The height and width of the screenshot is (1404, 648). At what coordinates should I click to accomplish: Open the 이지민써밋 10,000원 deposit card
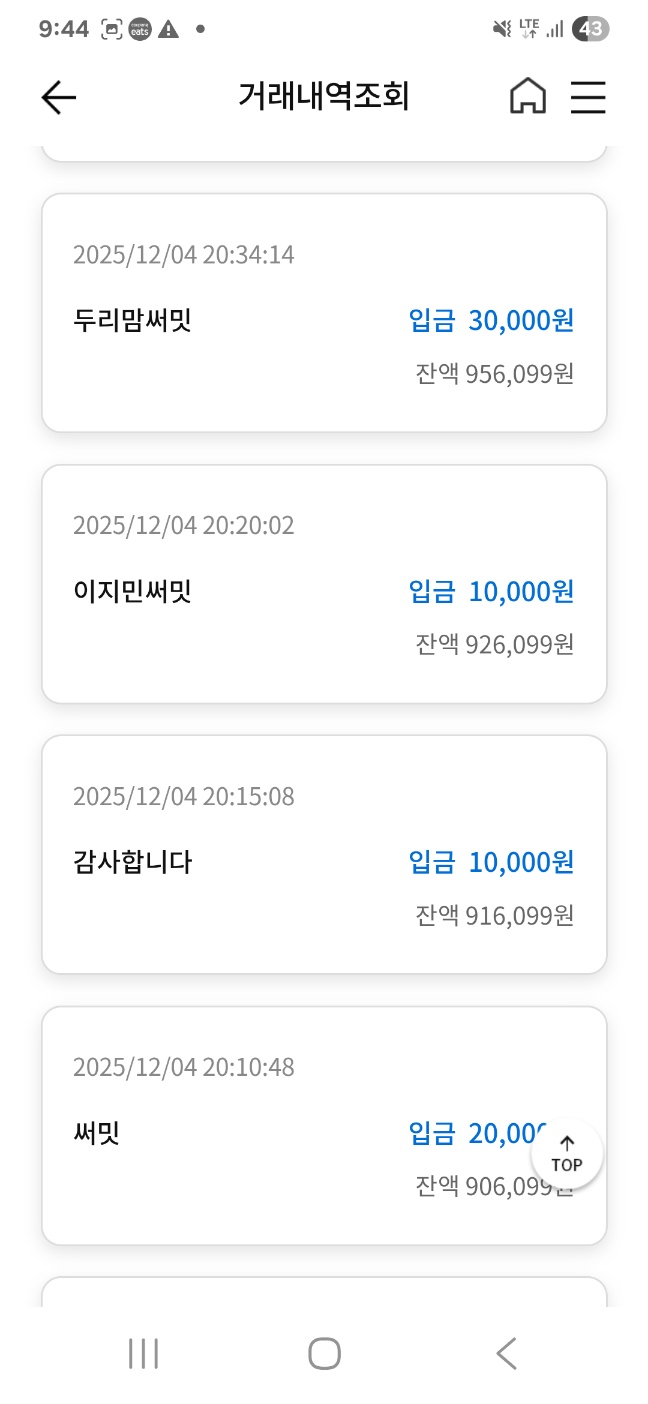(324, 584)
